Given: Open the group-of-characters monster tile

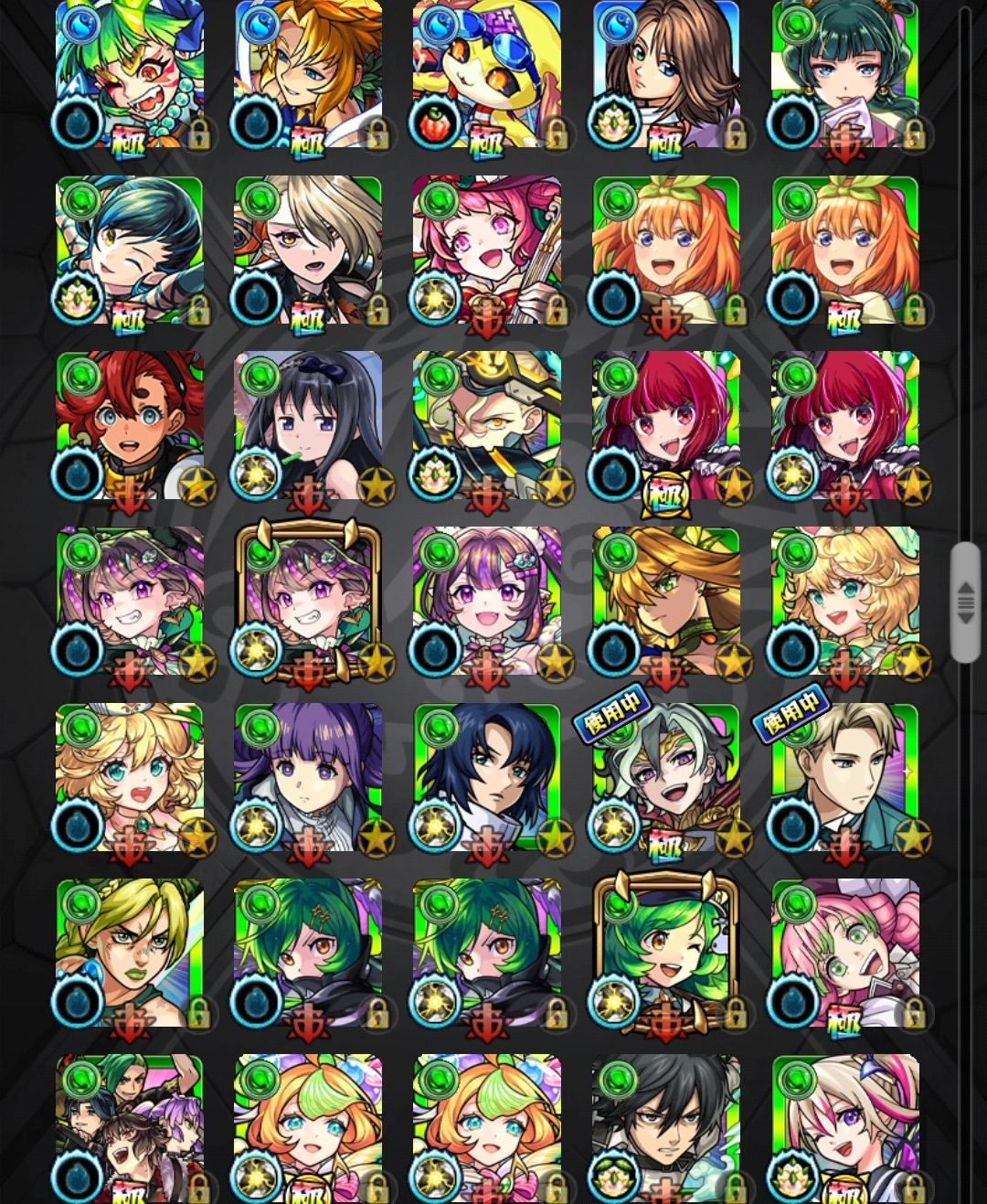Looking at the screenshot, I should 129,1128.
